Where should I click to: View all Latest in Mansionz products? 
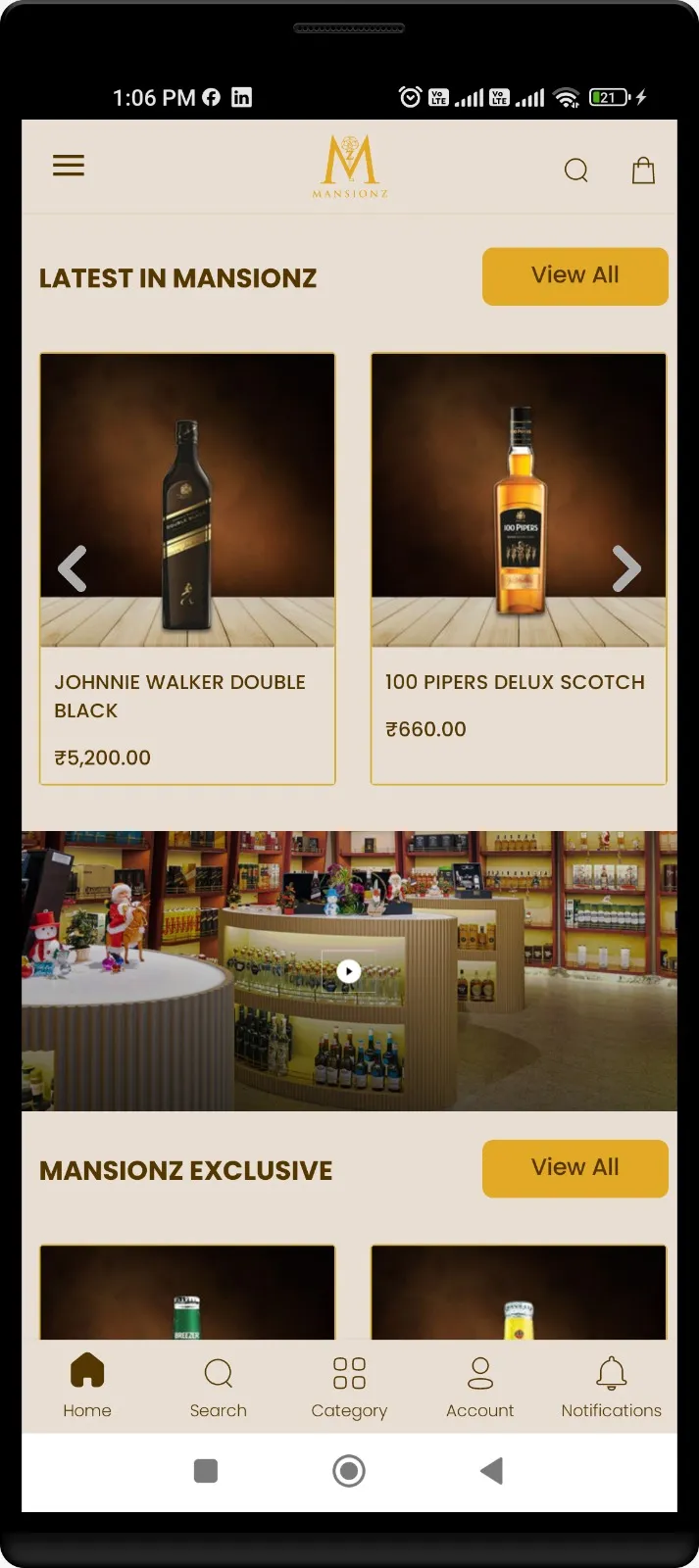pyautogui.click(x=575, y=276)
